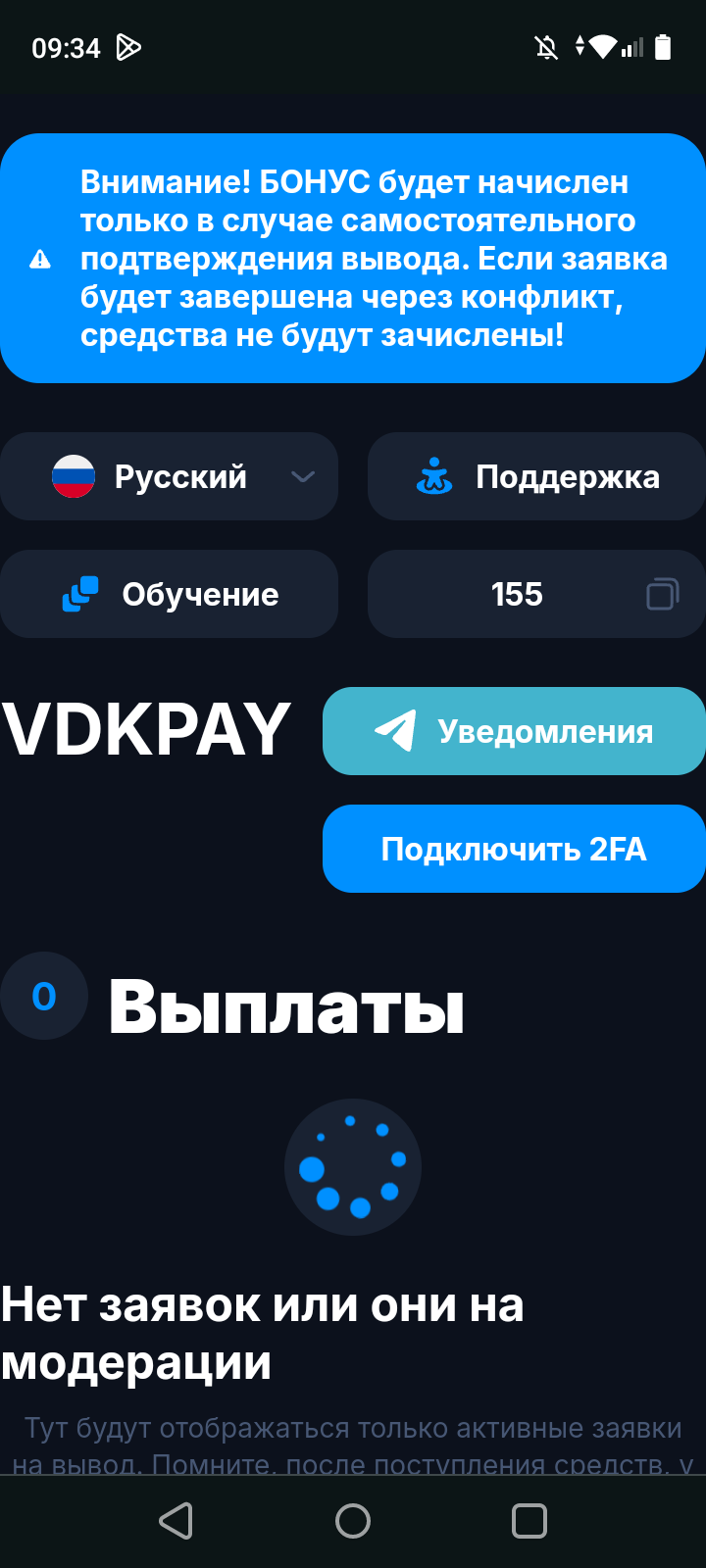706x1568 pixels.
Task: Copy the ID 155
Action: pos(662,594)
